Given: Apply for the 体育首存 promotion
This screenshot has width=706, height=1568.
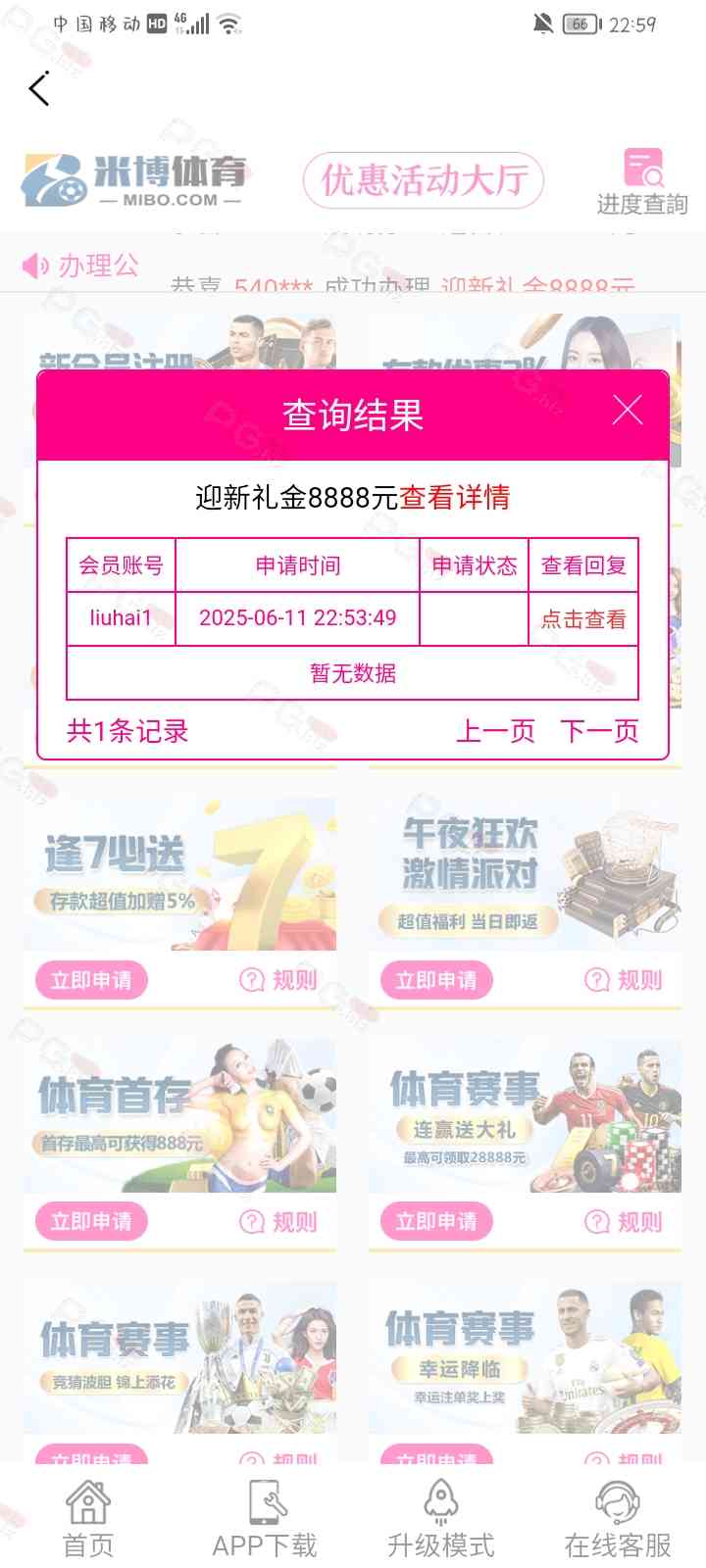Looking at the screenshot, I should [91, 1221].
